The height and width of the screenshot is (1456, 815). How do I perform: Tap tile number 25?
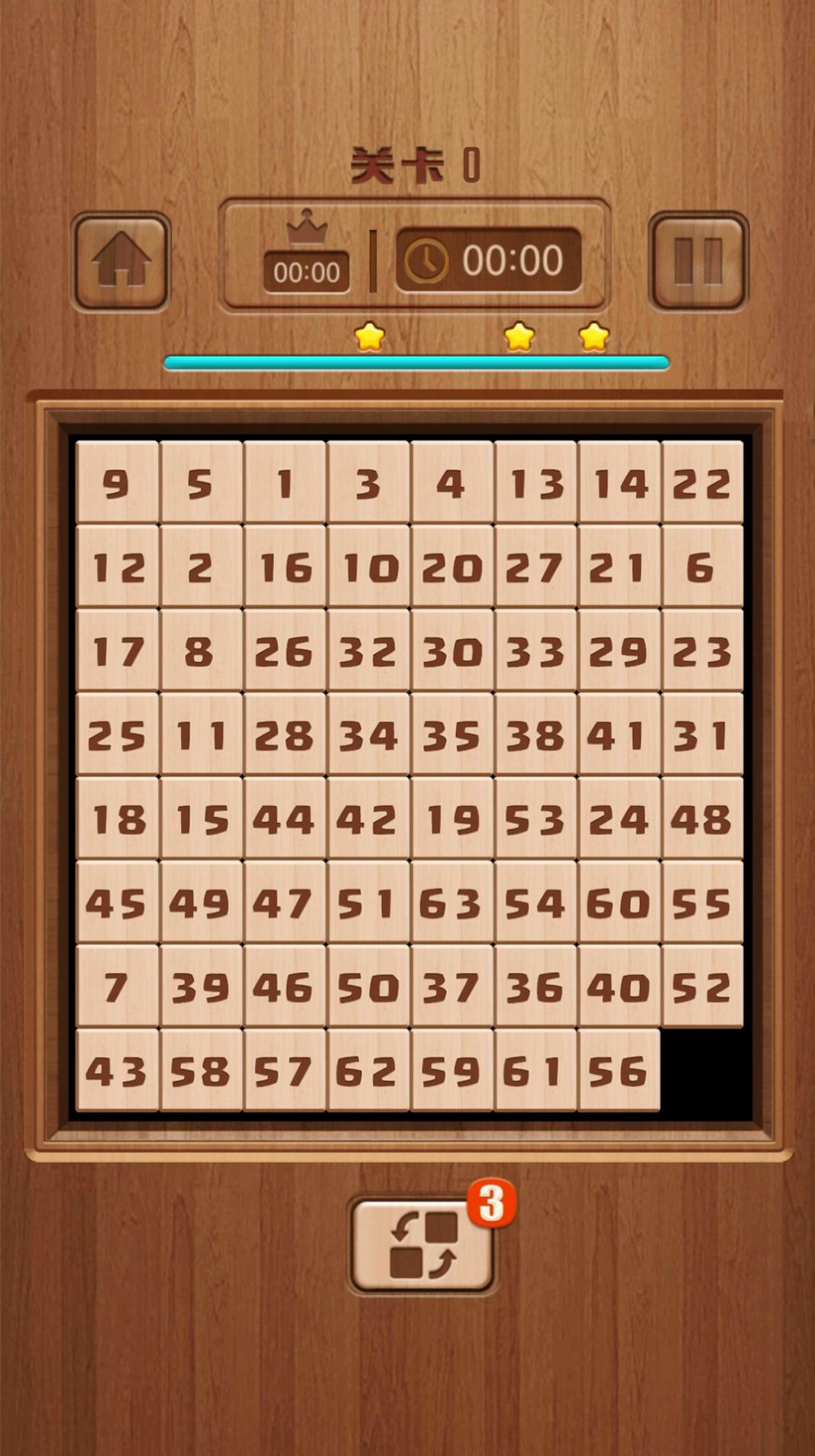tap(117, 734)
